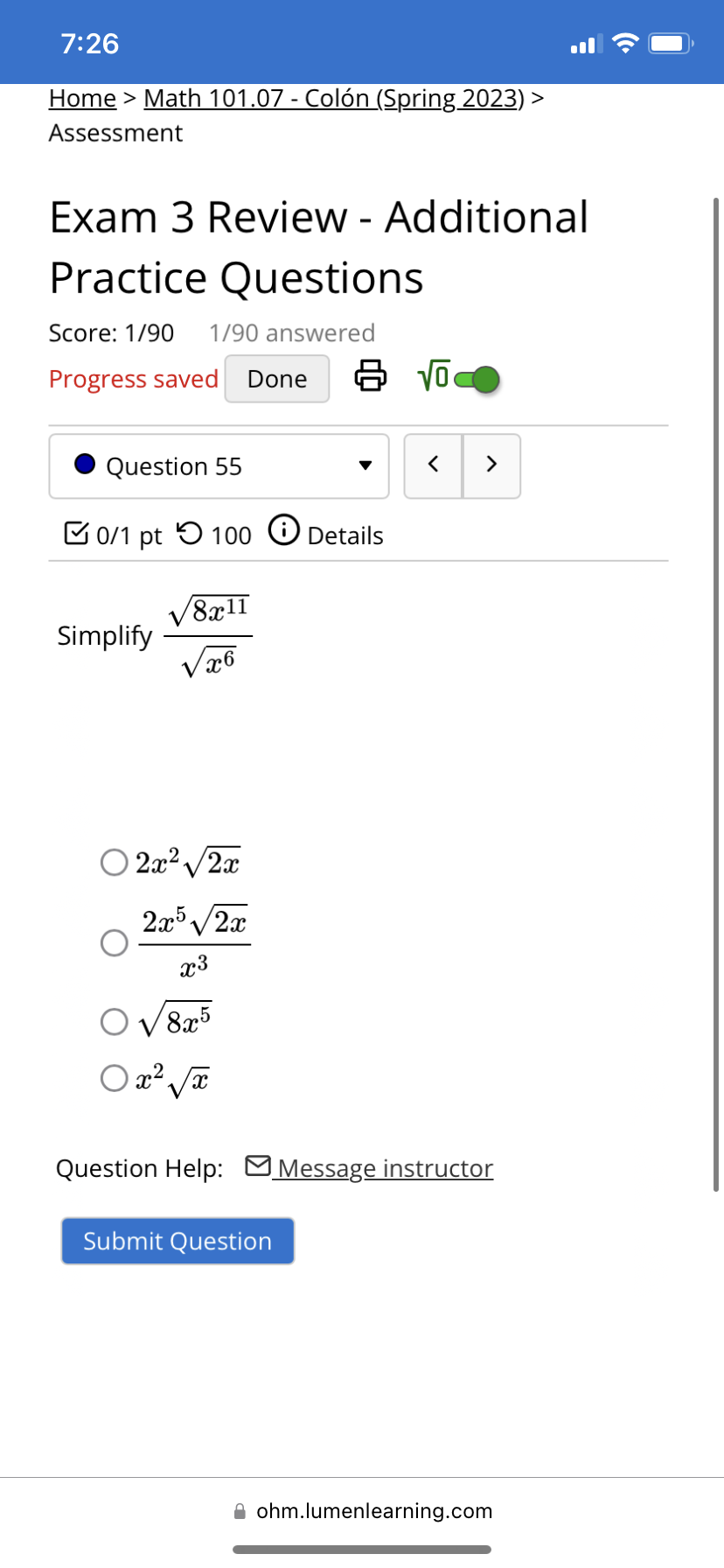Open the Question 55 dropdown
The width and height of the screenshot is (724, 1568).
(x=219, y=465)
